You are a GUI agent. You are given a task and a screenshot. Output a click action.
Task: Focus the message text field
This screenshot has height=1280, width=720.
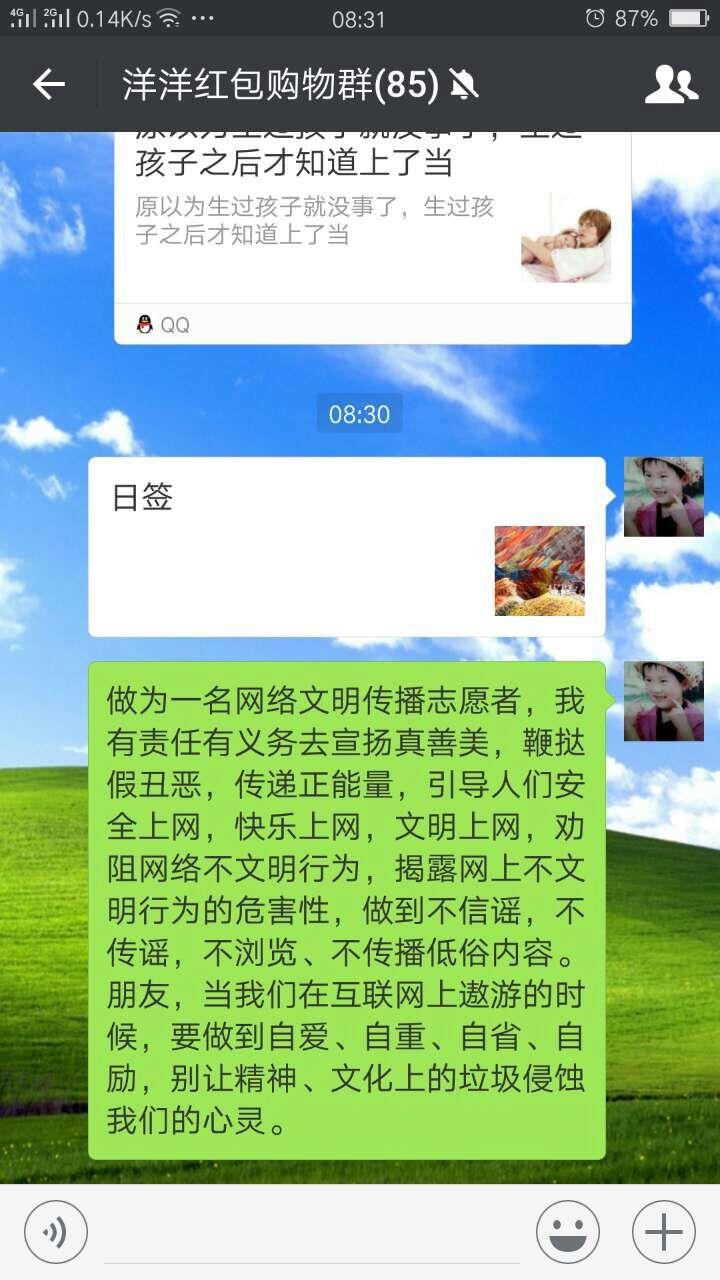pos(312,1233)
